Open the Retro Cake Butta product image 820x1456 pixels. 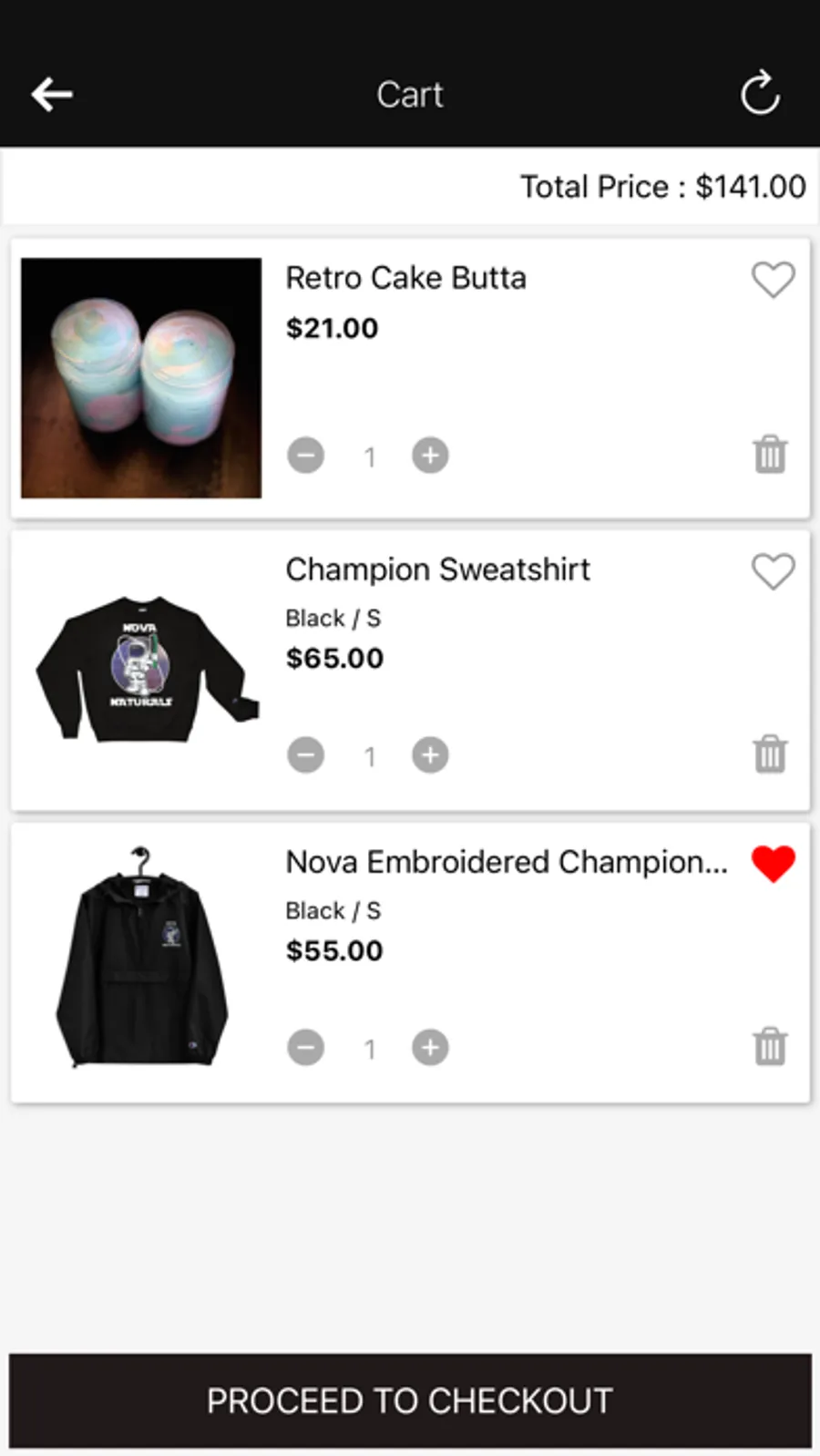coord(141,378)
